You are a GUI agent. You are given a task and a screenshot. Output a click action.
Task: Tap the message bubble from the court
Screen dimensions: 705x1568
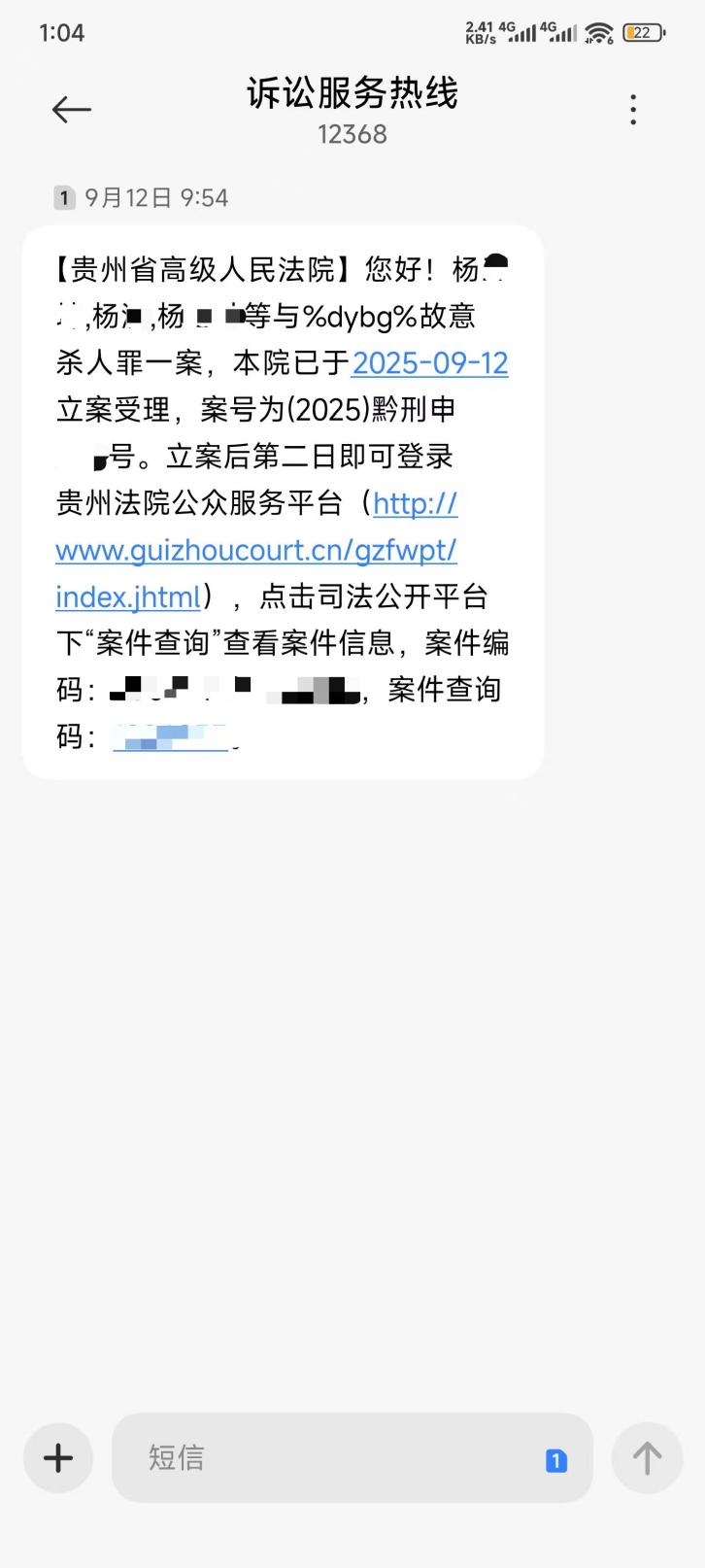282,500
